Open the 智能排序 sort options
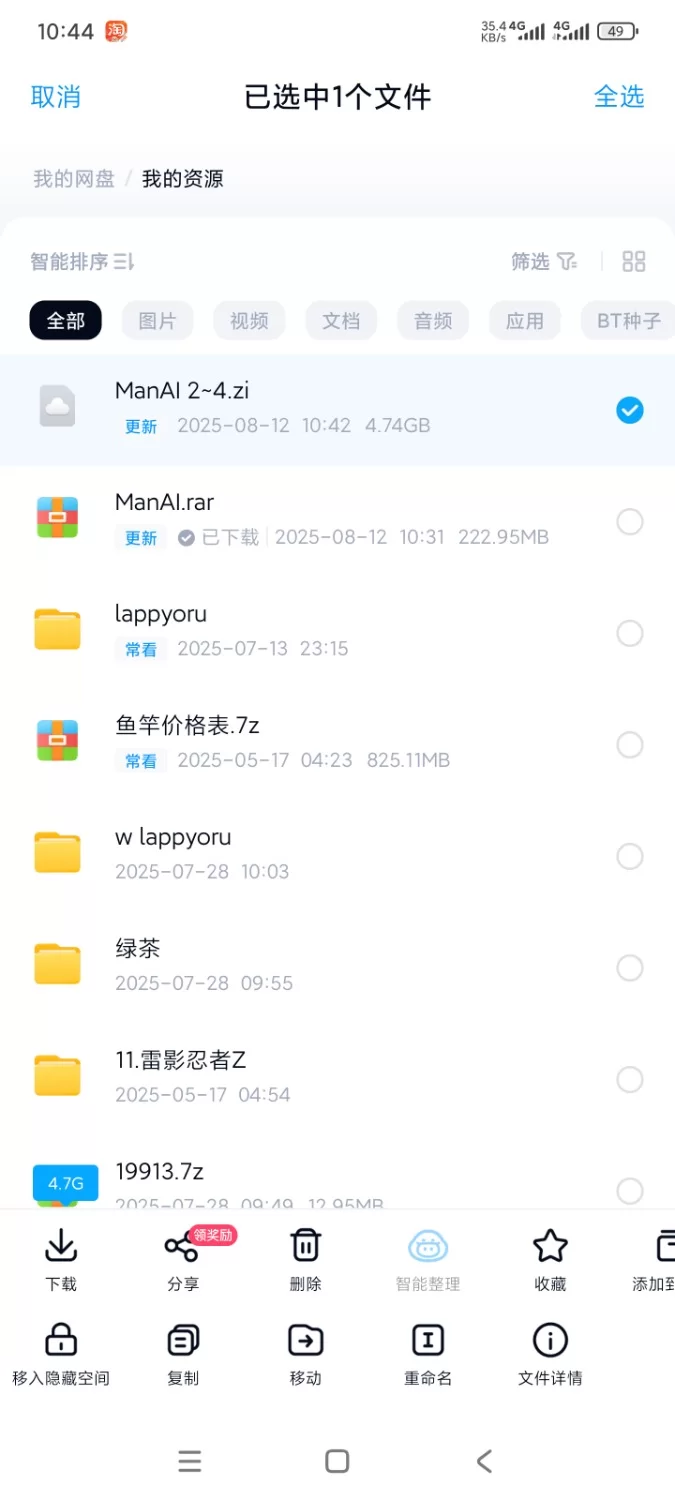The width and height of the screenshot is (675, 1500). click(x=82, y=262)
